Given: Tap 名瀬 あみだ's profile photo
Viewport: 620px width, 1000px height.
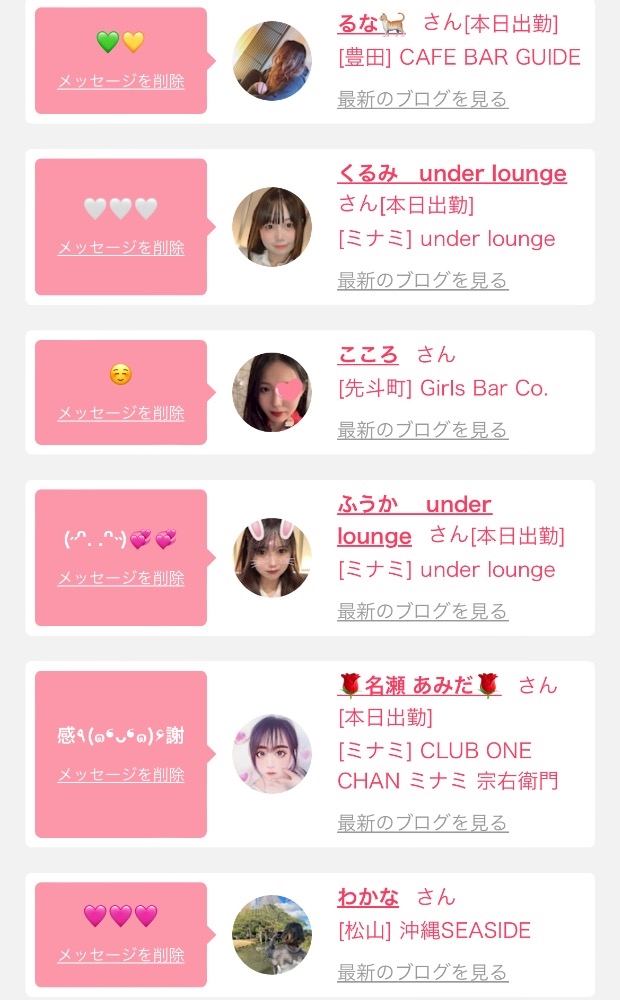Looking at the screenshot, I should (x=272, y=754).
